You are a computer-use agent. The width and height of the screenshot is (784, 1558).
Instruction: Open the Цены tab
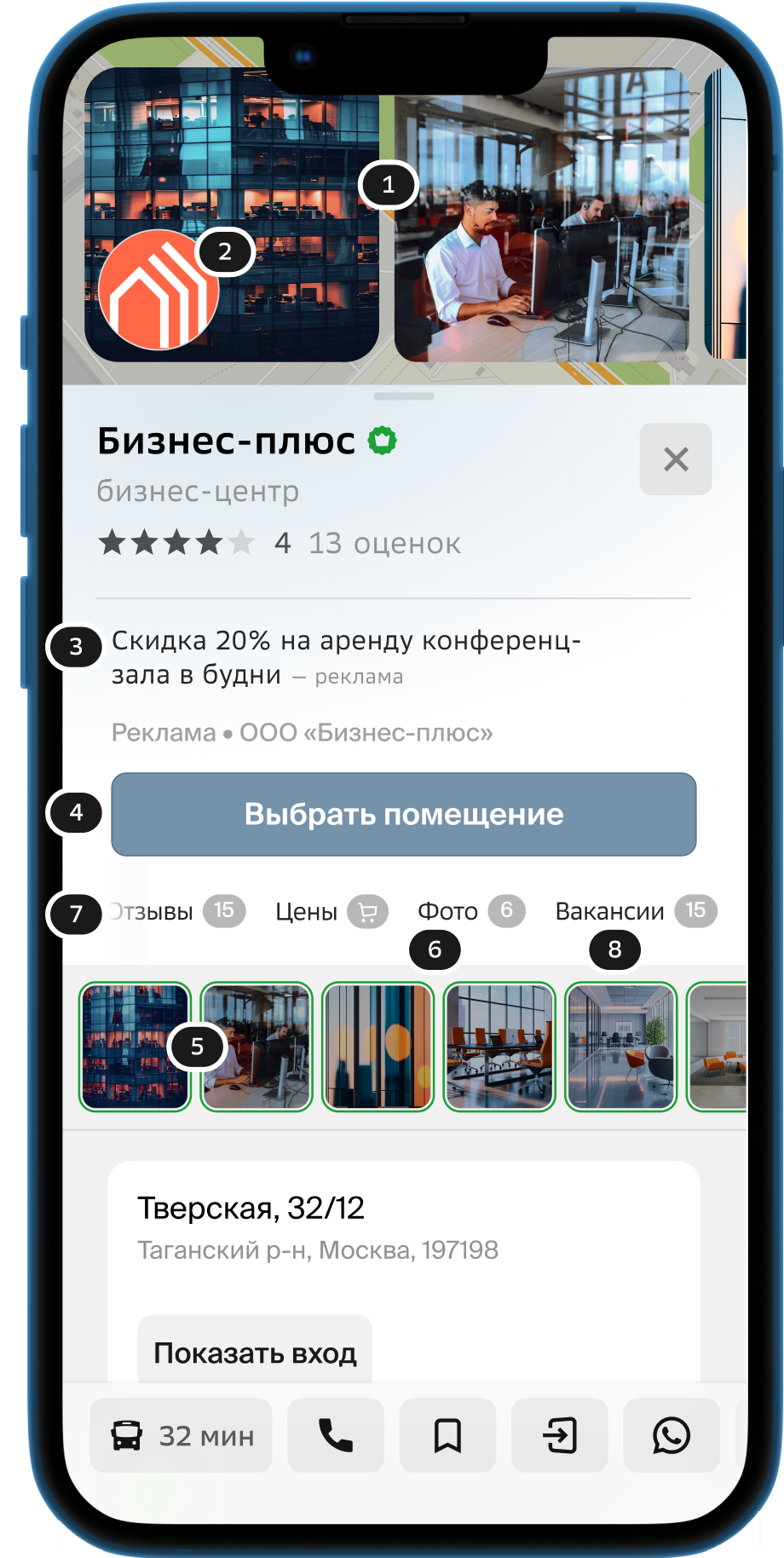pos(330,912)
